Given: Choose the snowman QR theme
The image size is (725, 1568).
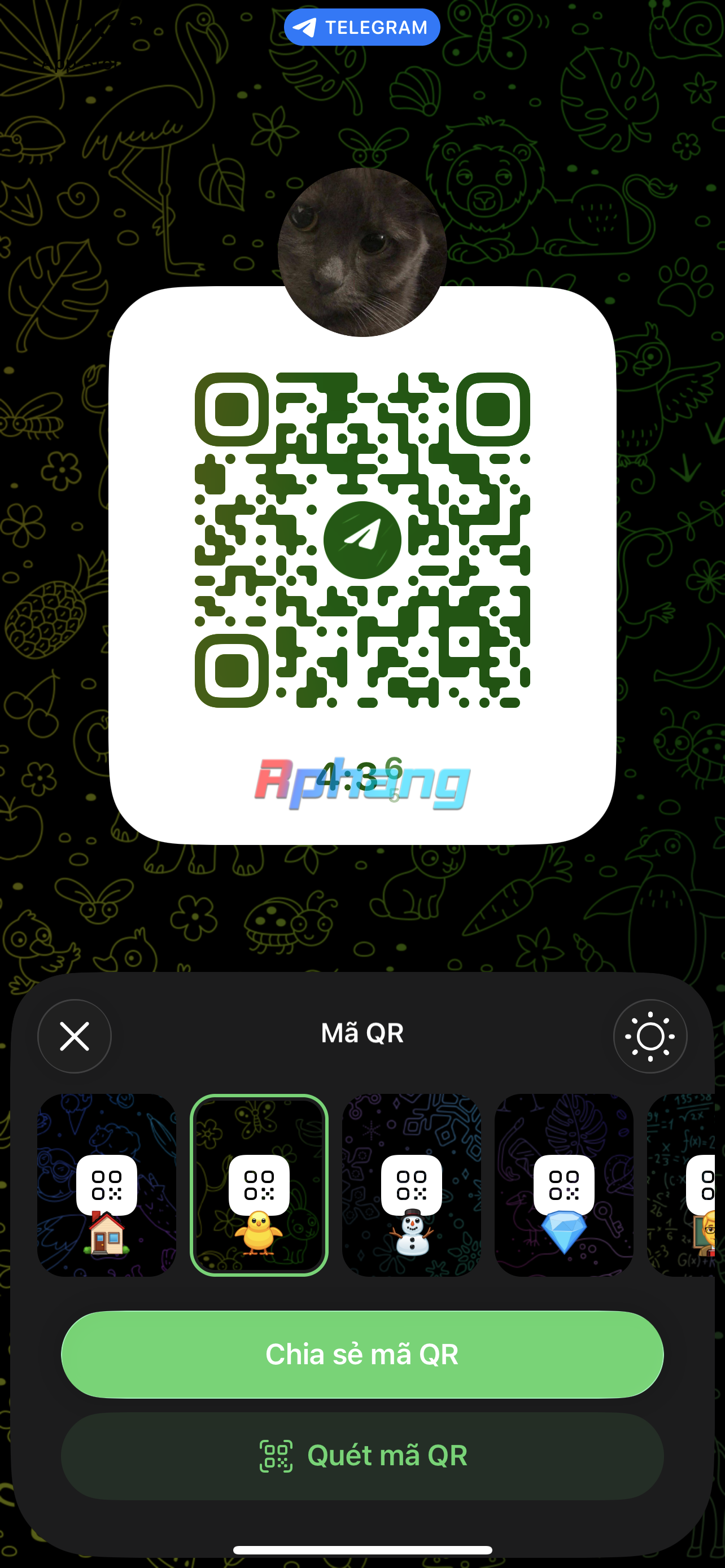Looking at the screenshot, I should click(x=412, y=1185).
